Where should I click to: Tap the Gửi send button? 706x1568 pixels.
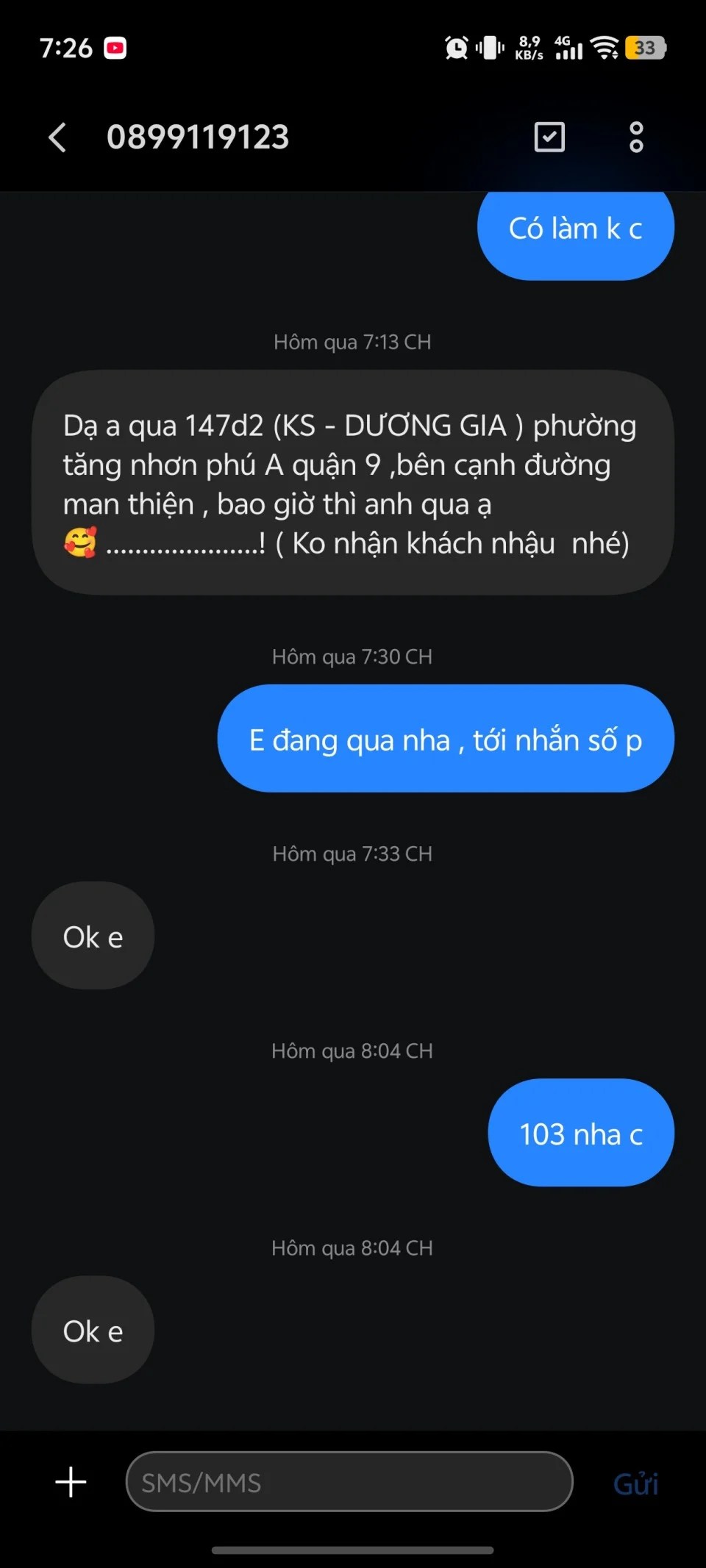click(635, 1484)
